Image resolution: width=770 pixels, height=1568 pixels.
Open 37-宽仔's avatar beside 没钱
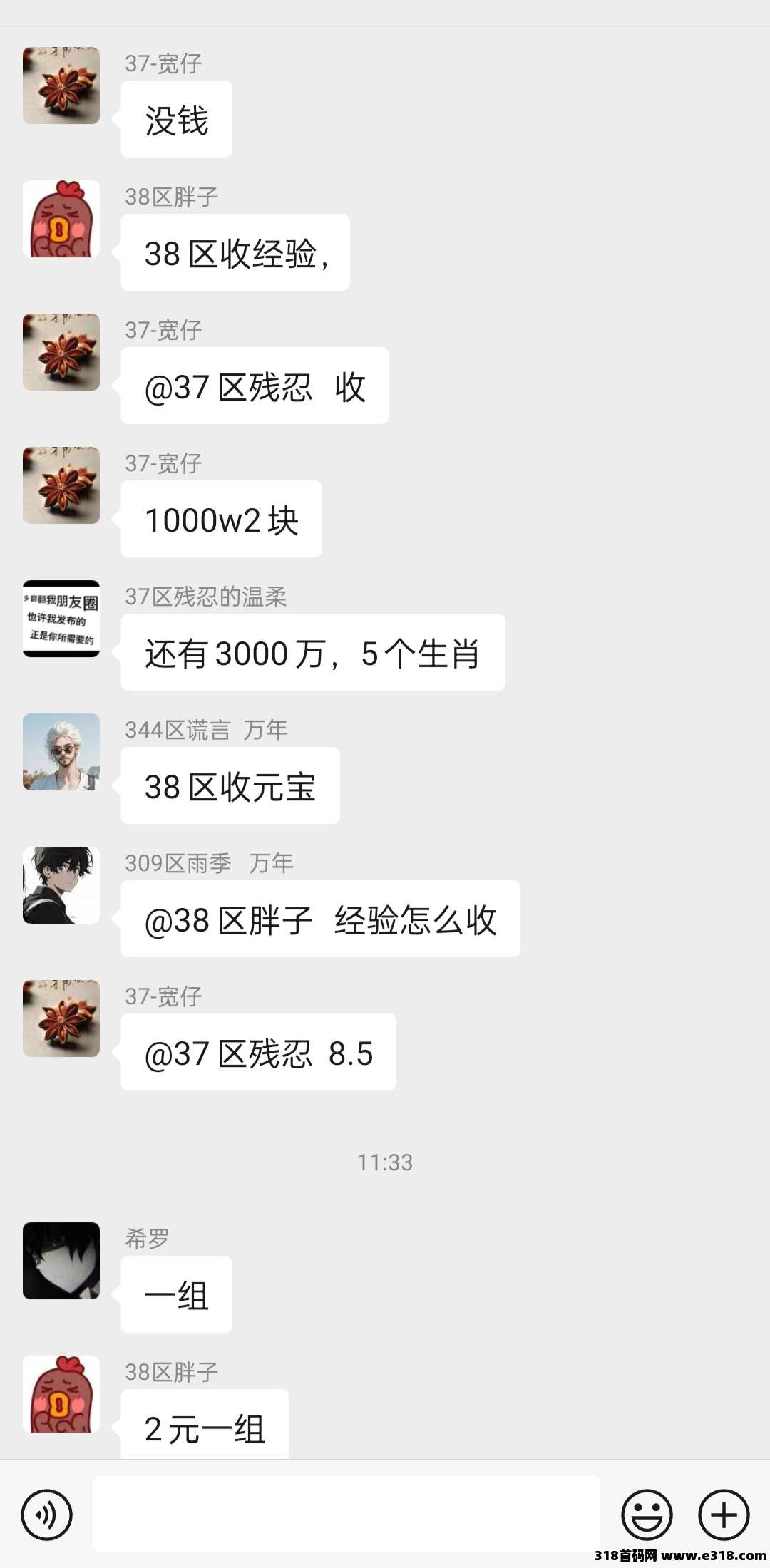pos(61,86)
